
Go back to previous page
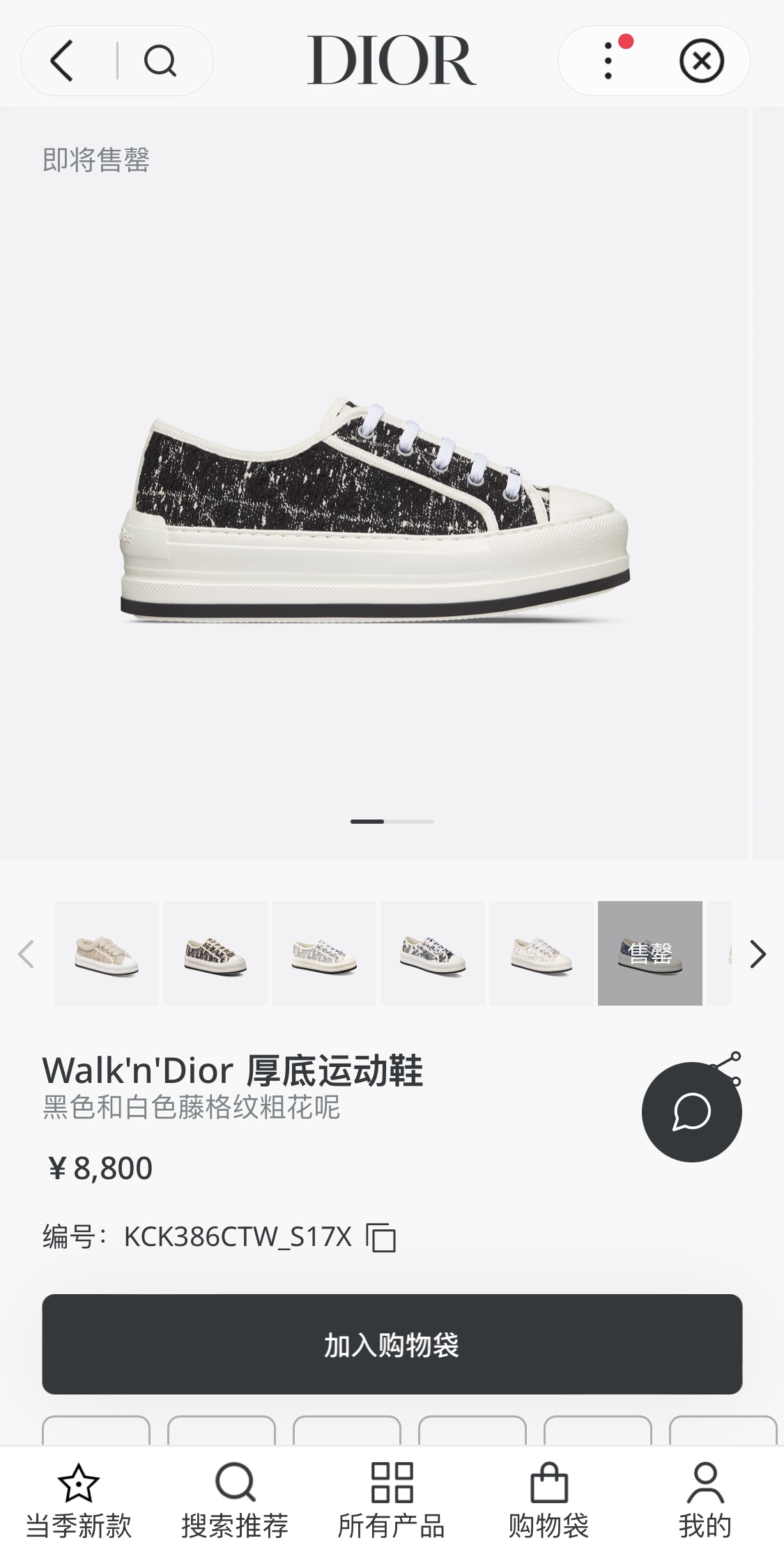point(63,61)
